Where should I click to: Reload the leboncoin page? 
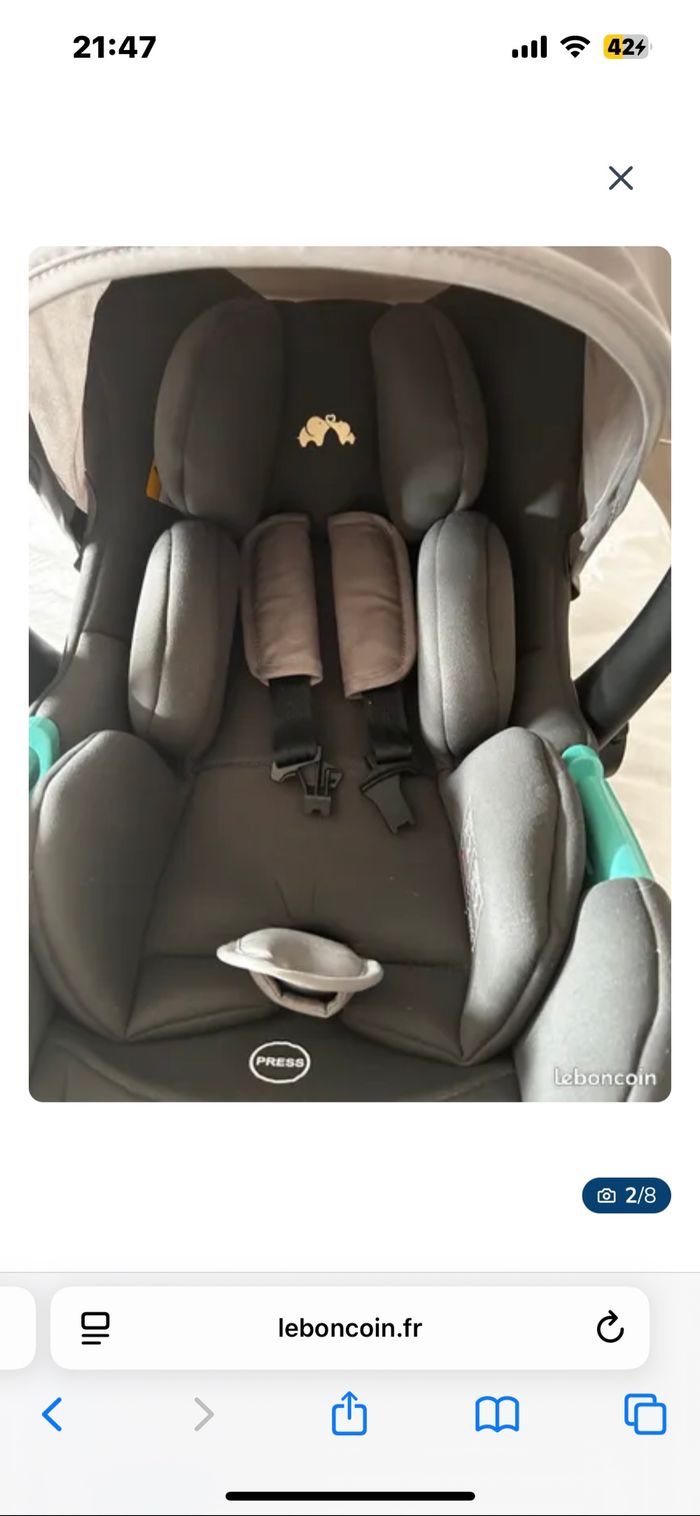click(610, 1328)
